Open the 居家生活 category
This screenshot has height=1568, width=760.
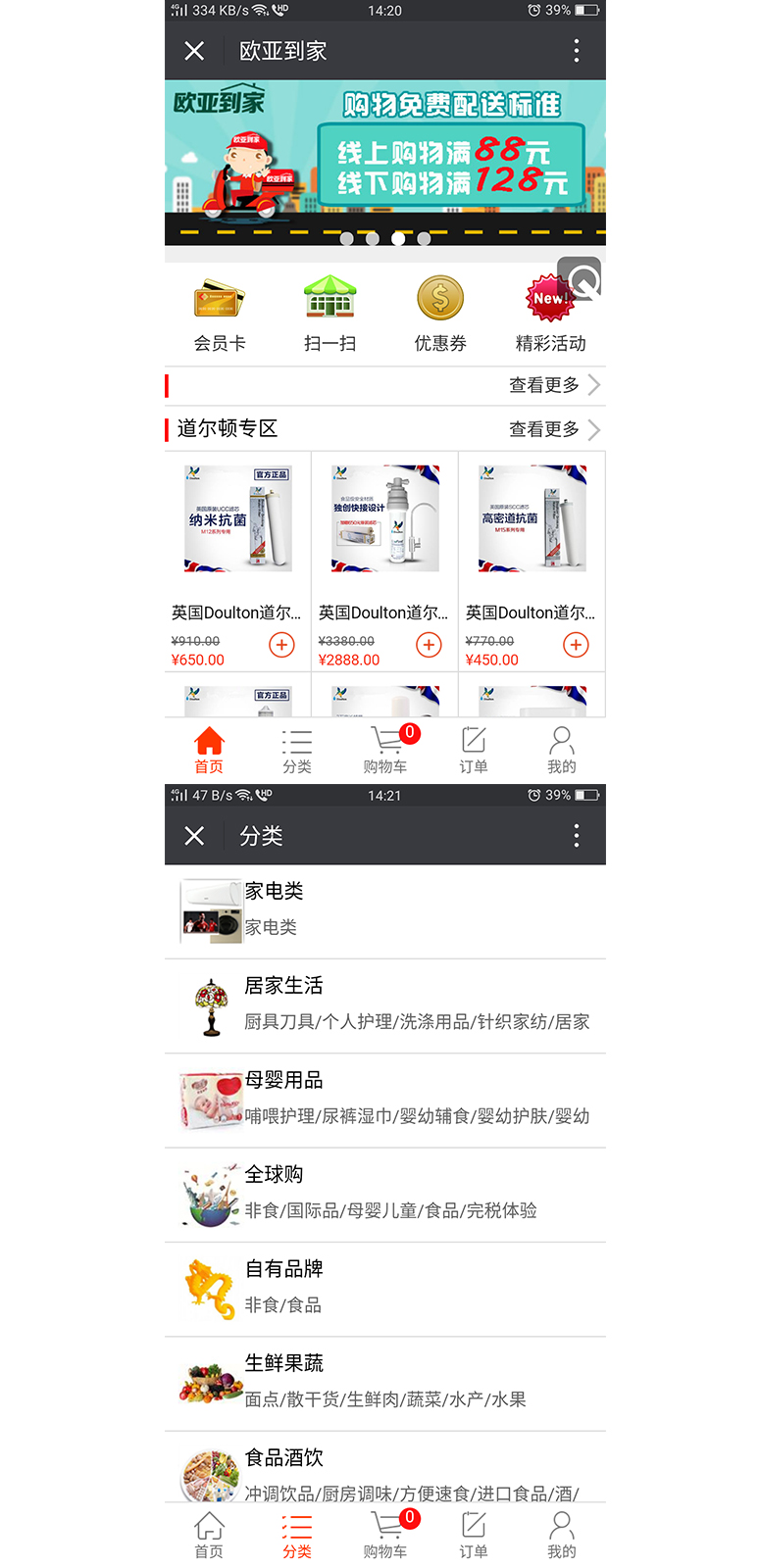coord(385,1006)
